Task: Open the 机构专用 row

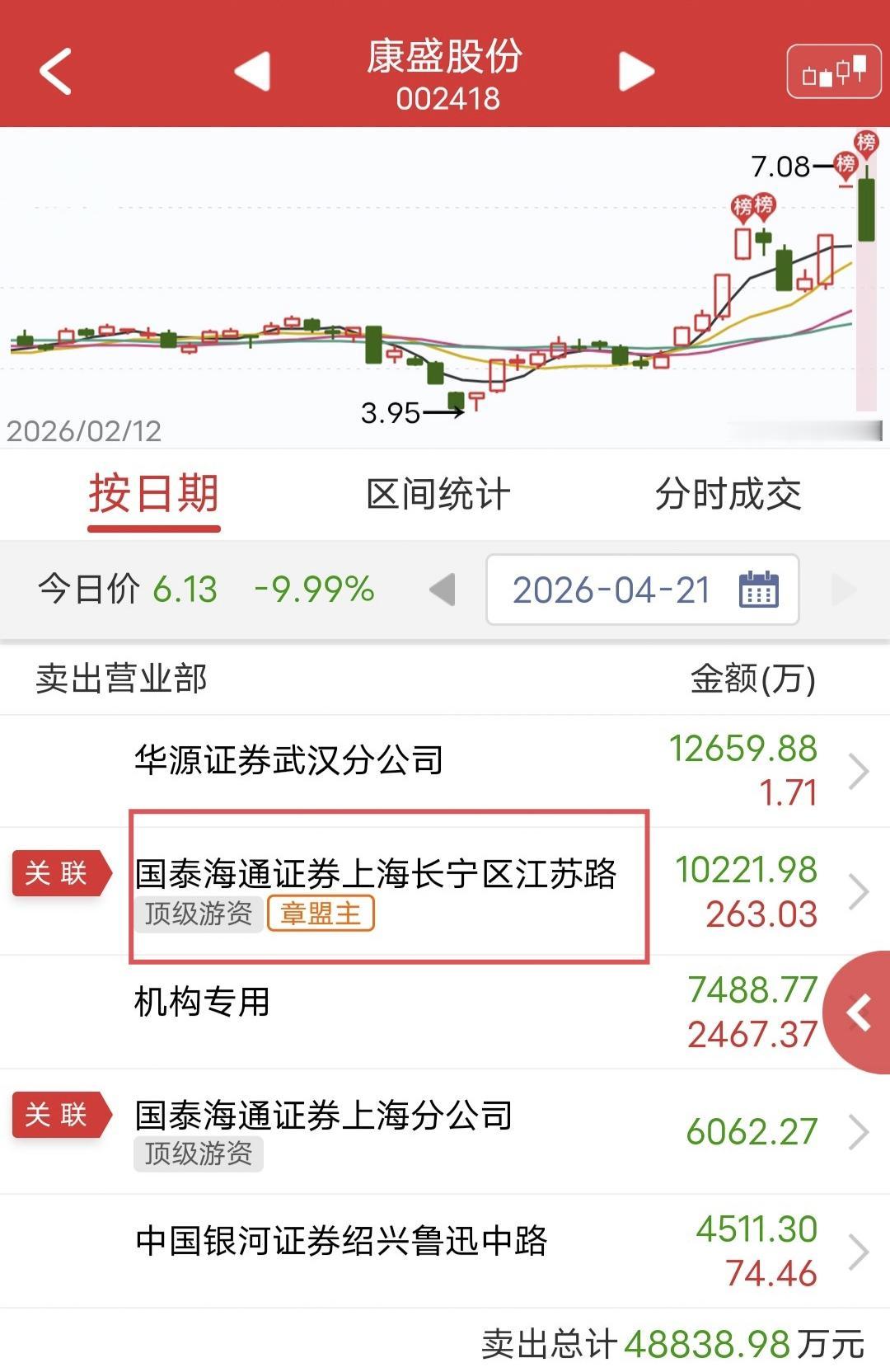Action: click(x=445, y=1012)
